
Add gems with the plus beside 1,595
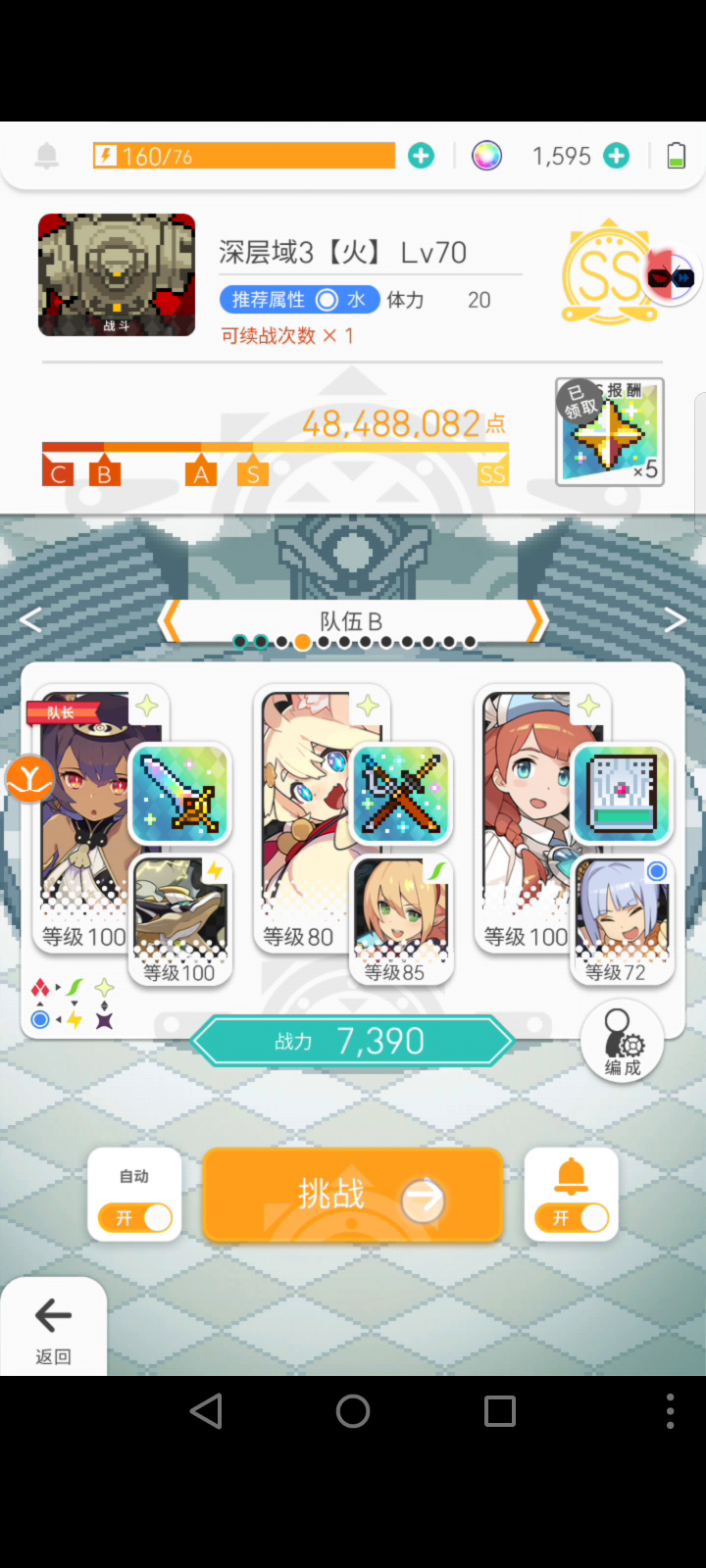[616, 156]
